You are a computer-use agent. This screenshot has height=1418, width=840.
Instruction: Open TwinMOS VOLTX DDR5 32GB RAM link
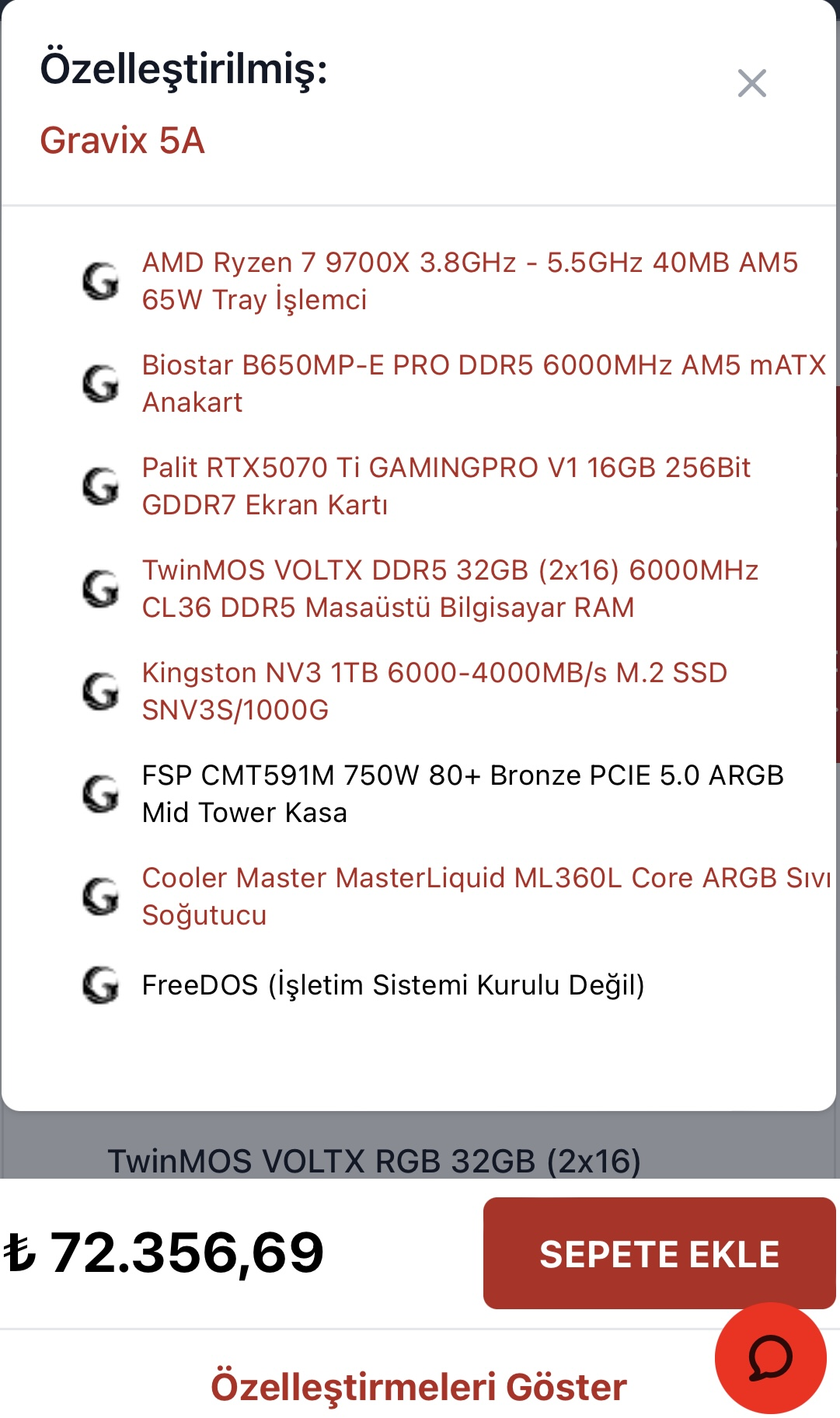(450, 589)
